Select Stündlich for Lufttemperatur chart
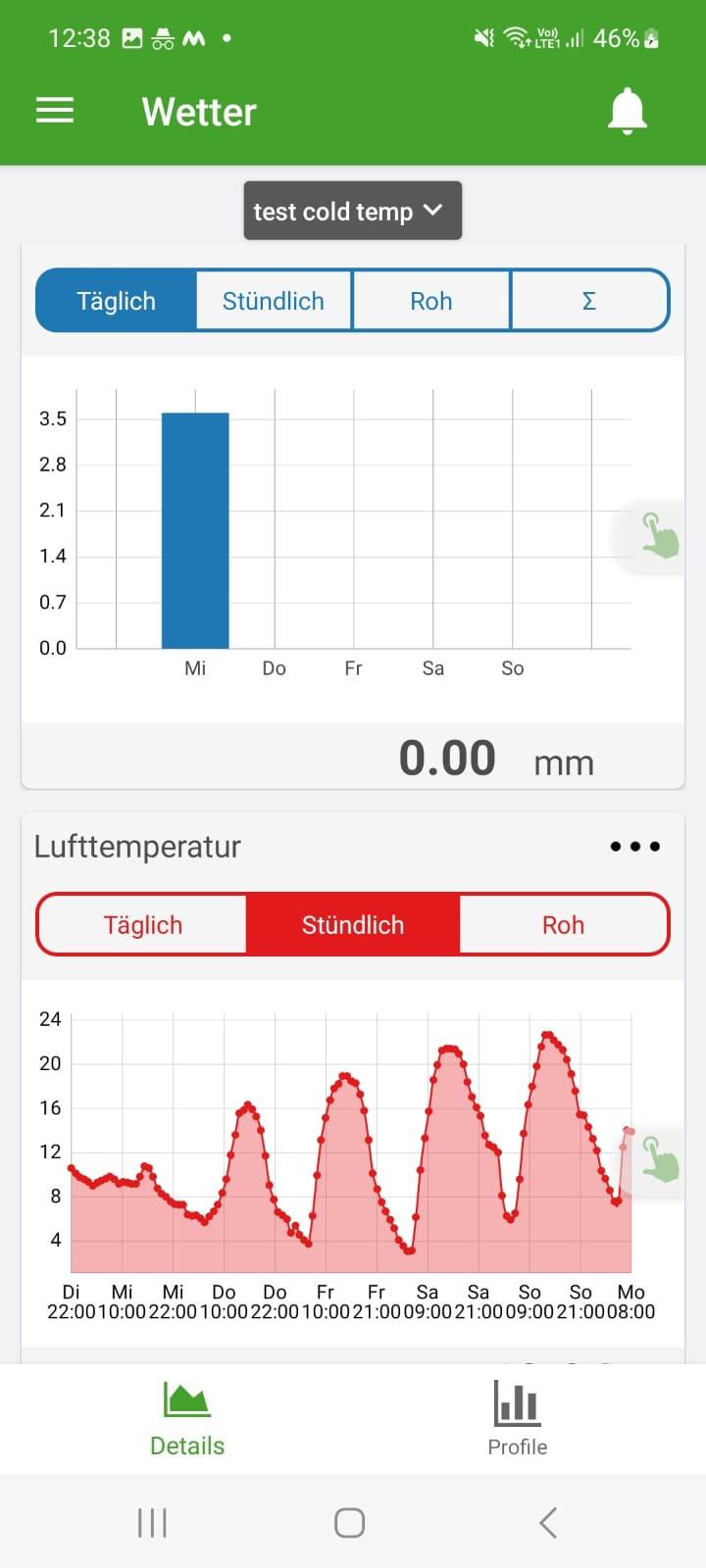Screen dimensions: 706x1568 [x=353, y=925]
